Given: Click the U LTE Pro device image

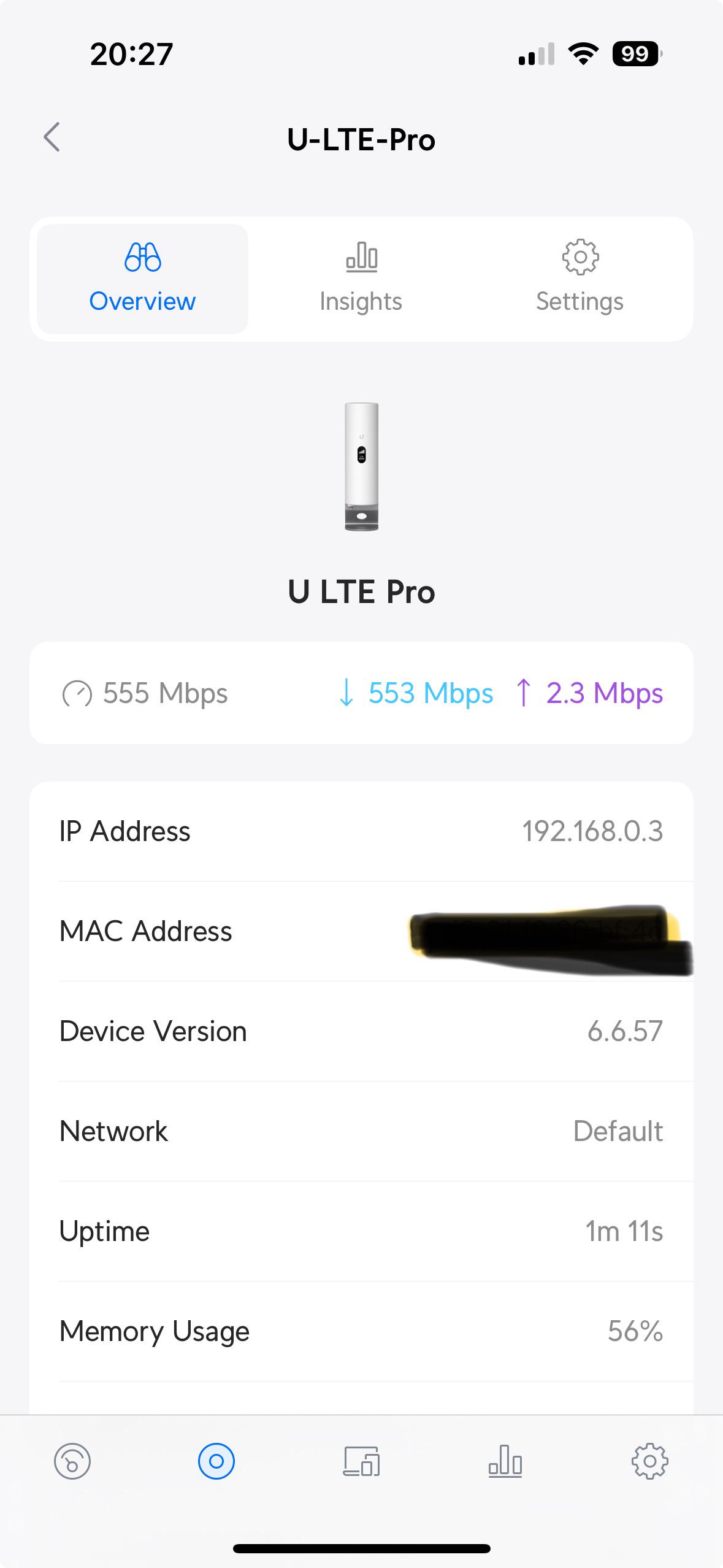Looking at the screenshot, I should point(361,466).
